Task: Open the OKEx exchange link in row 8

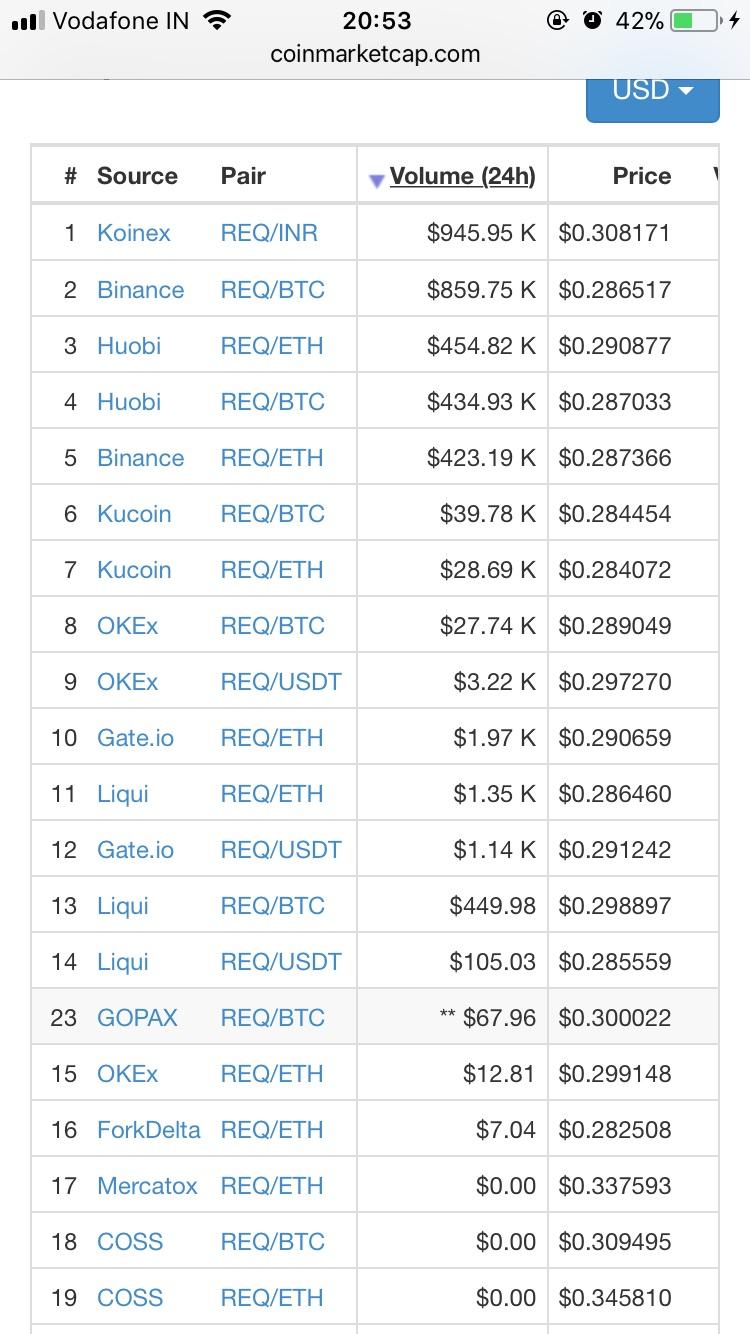Action: [127, 625]
